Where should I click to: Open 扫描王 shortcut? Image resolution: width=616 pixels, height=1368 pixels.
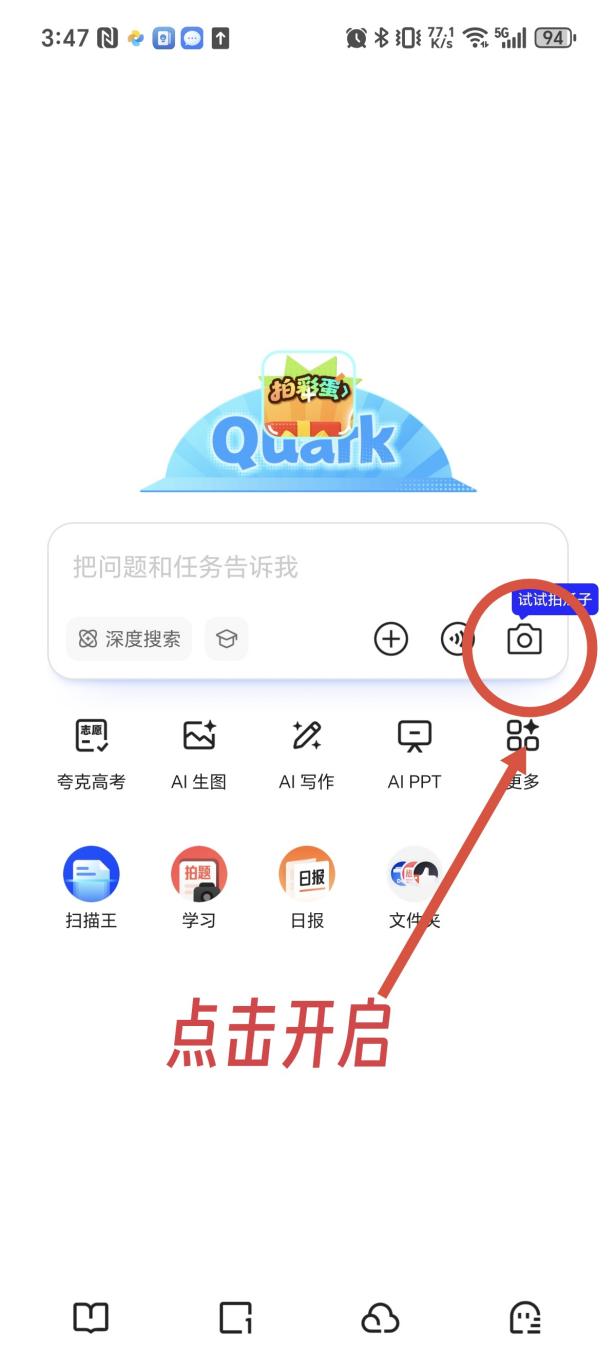tap(91, 887)
